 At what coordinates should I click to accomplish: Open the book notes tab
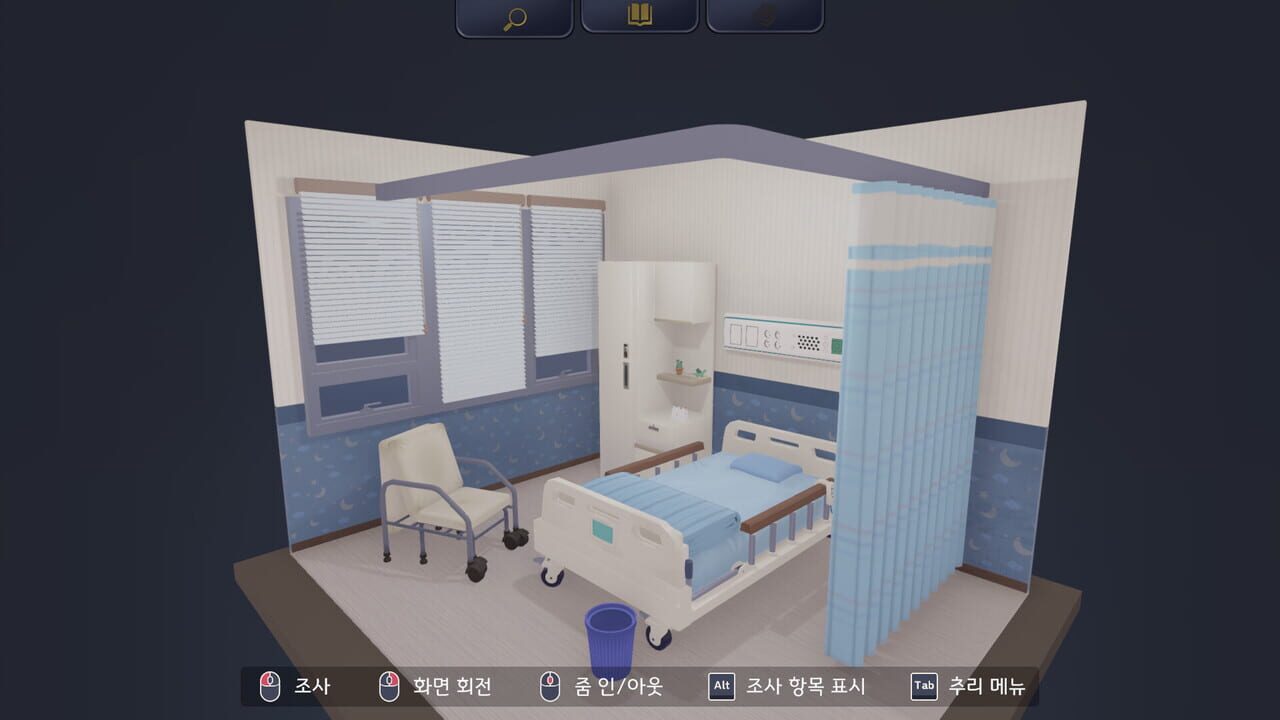coord(639,16)
